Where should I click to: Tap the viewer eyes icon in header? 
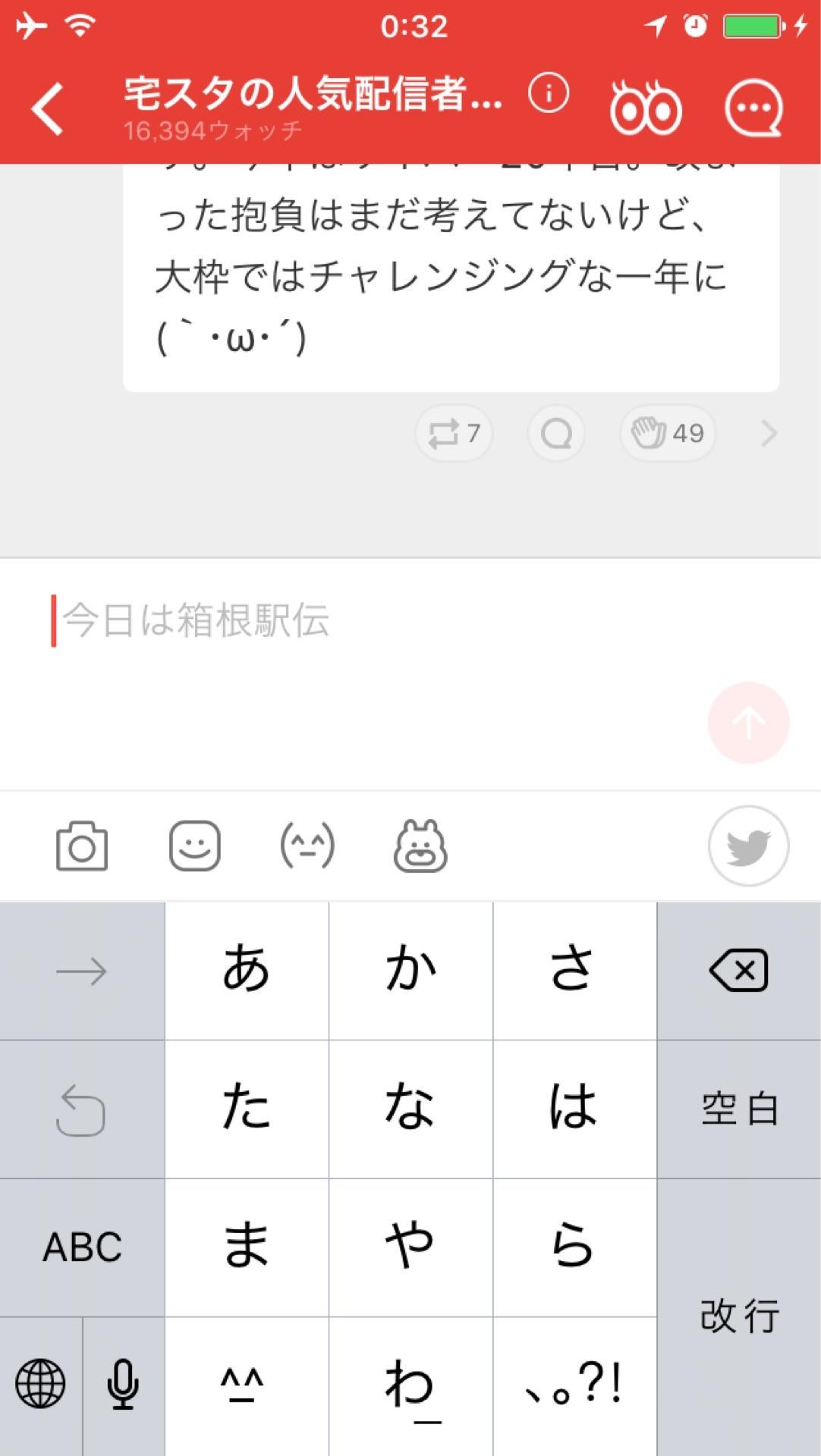pyautogui.click(x=647, y=108)
